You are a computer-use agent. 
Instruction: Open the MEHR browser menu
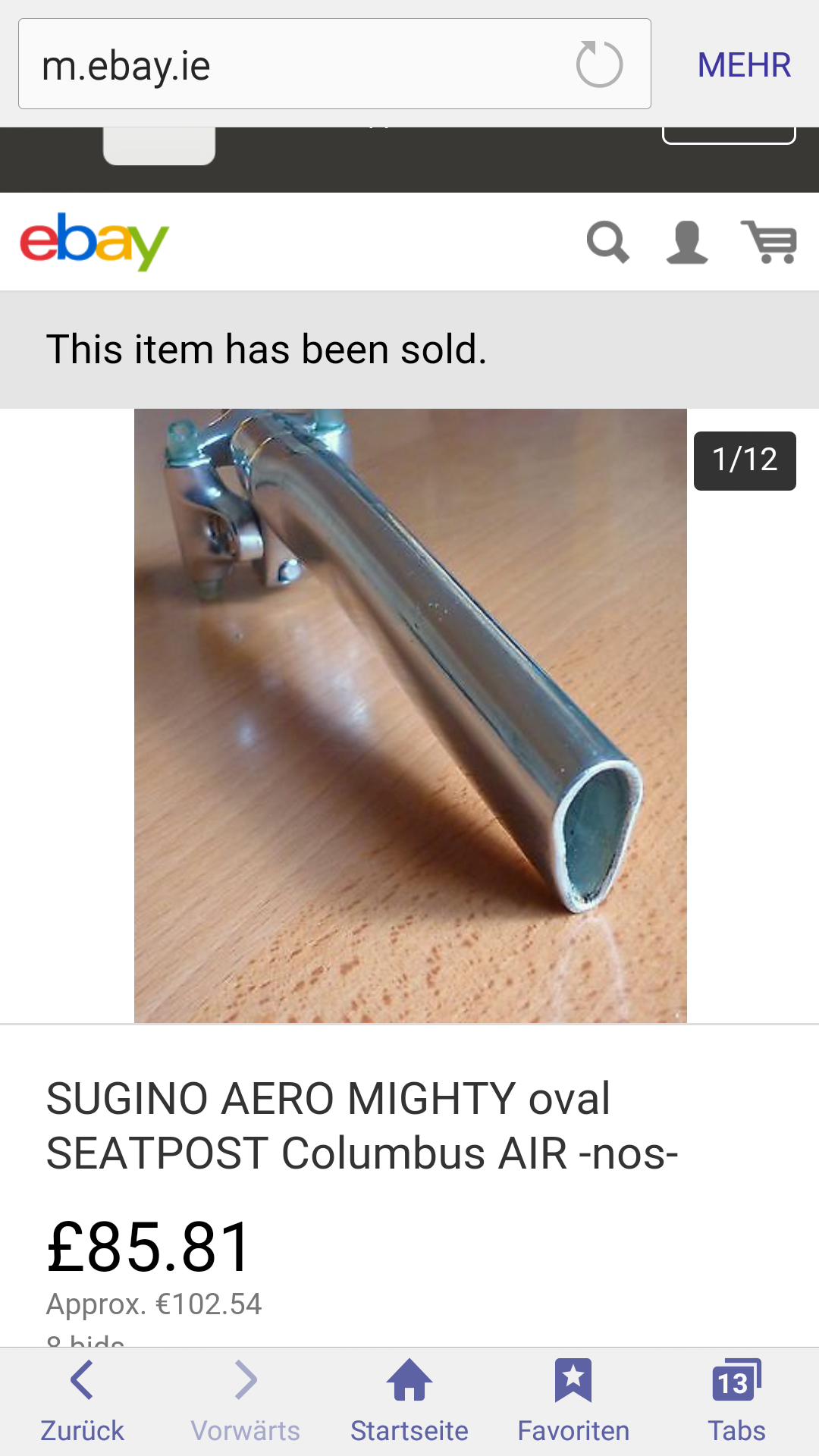coord(744,65)
